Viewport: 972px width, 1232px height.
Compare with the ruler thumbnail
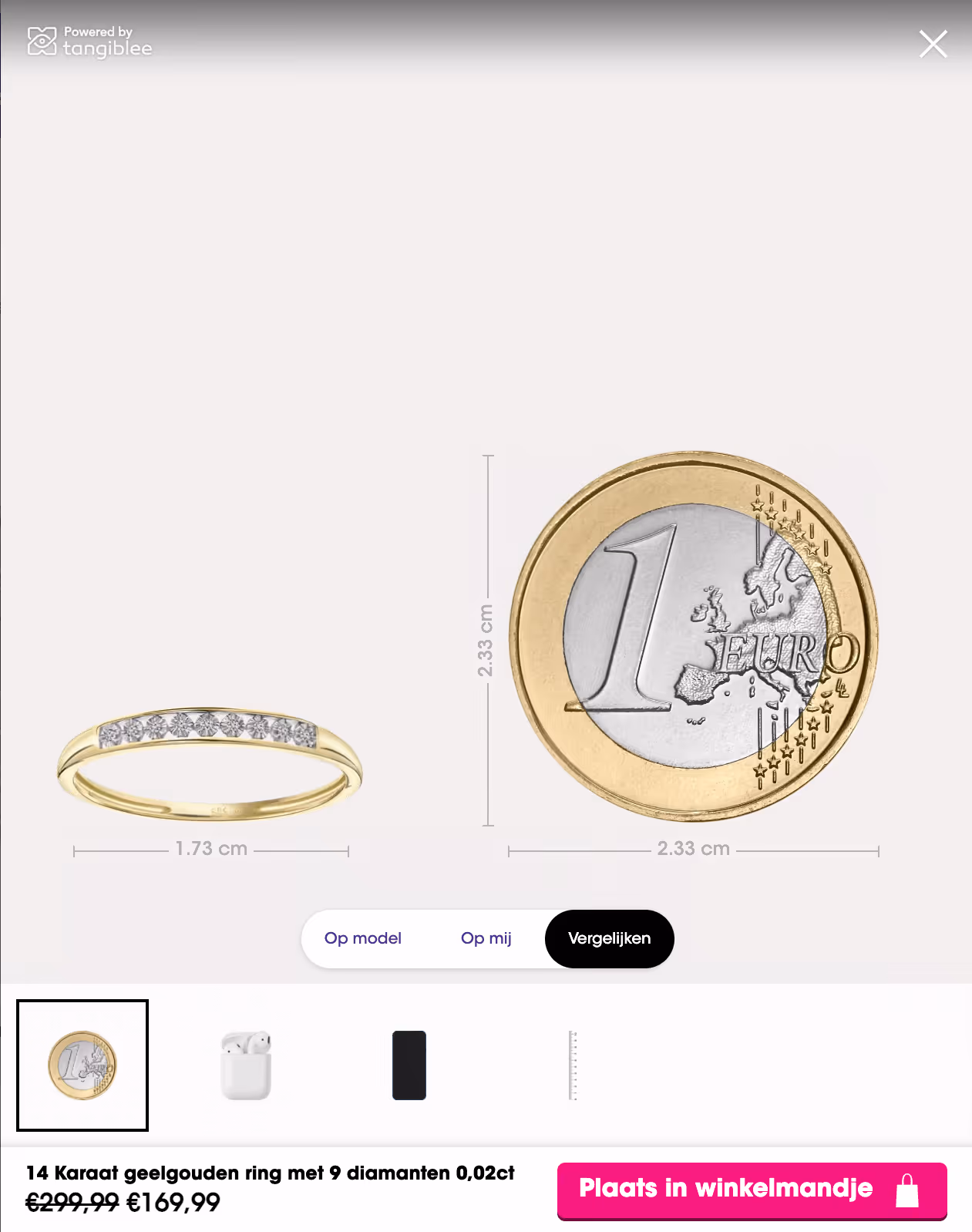click(x=573, y=1065)
